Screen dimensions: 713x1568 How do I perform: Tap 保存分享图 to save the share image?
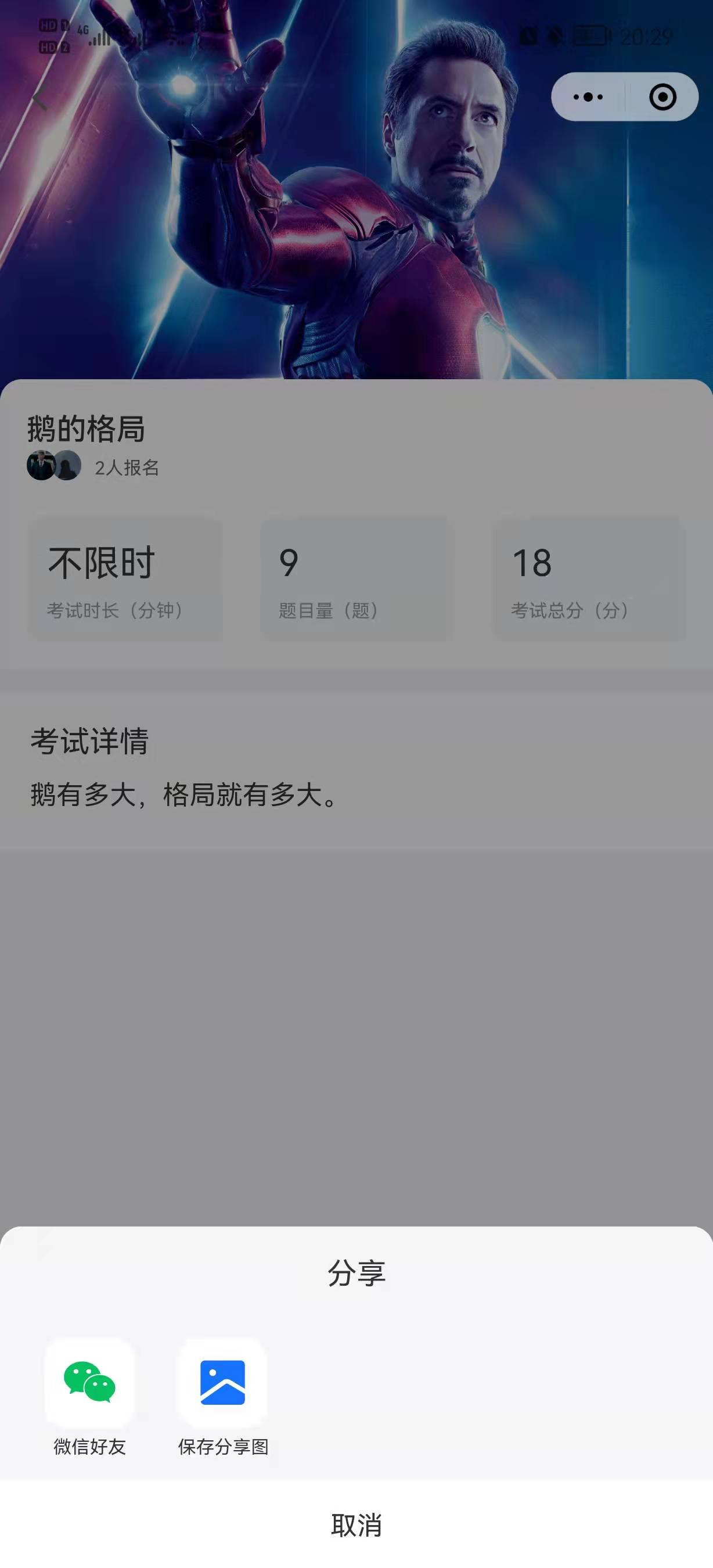(222, 1383)
